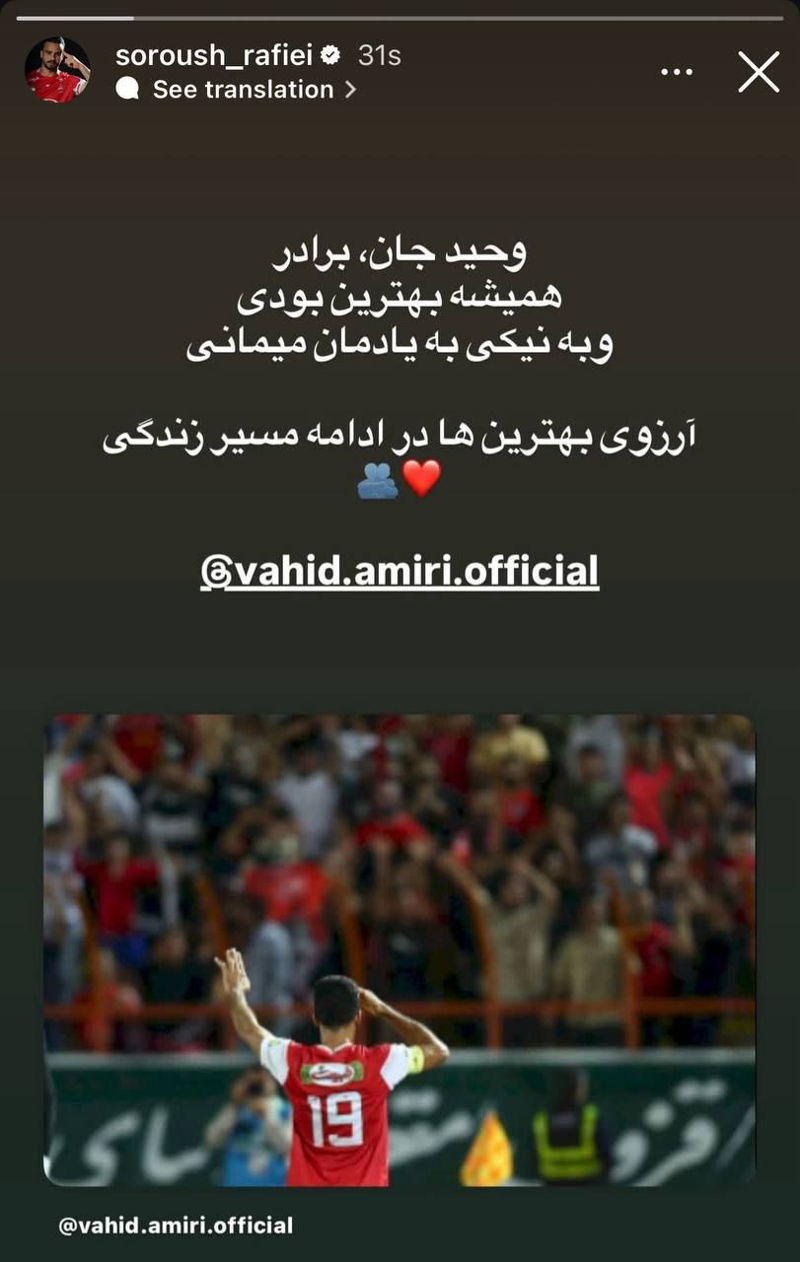Open the reshared post from vahid.amiri.official

tap(399, 950)
